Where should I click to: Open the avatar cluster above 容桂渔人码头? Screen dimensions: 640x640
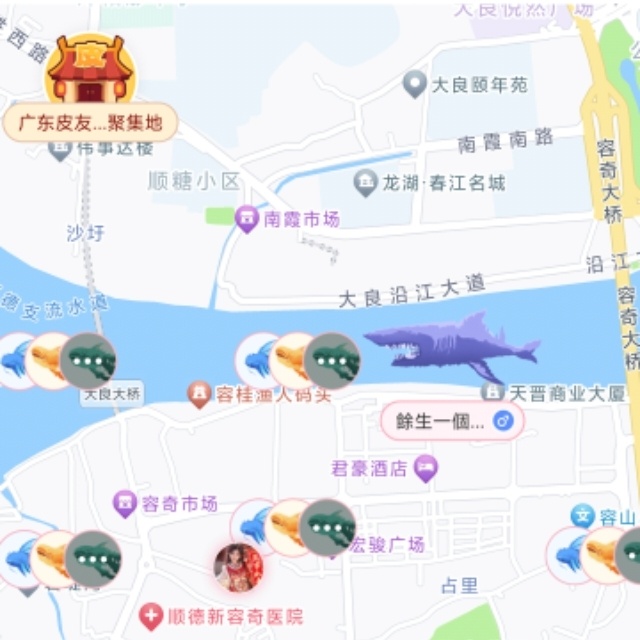pyautogui.click(x=299, y=361)
